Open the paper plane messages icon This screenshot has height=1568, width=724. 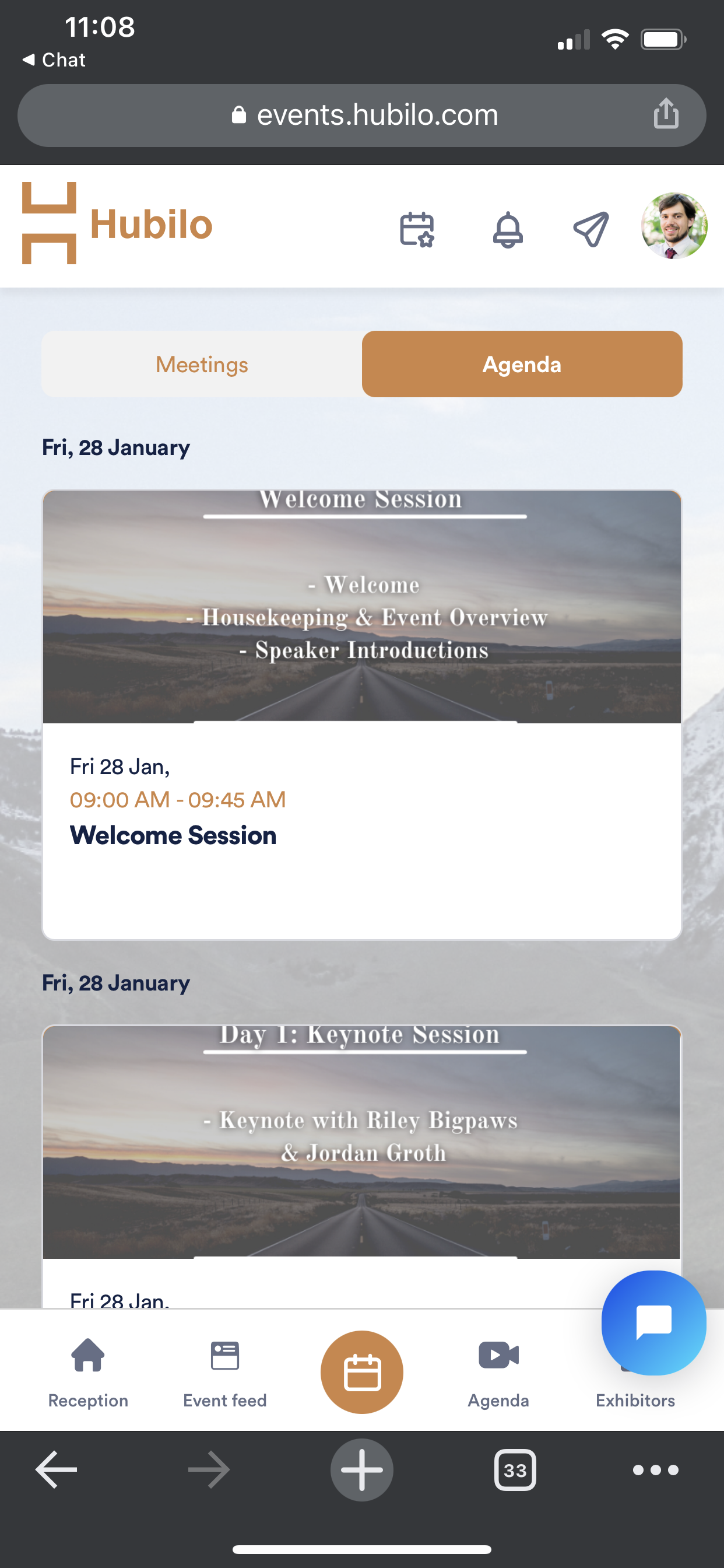(x=591, y=229)
